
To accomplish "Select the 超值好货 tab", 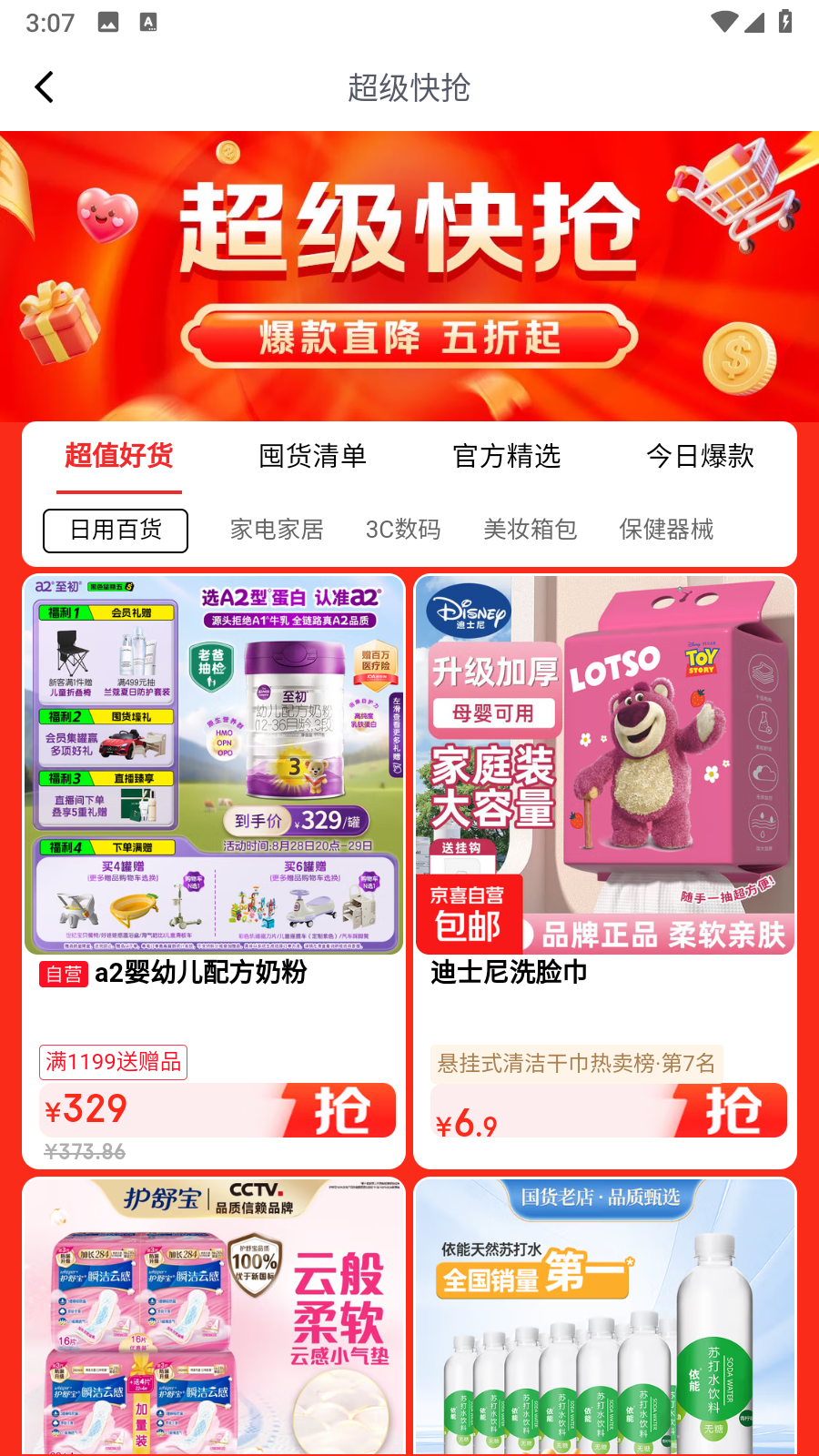I will coord(119,456).
